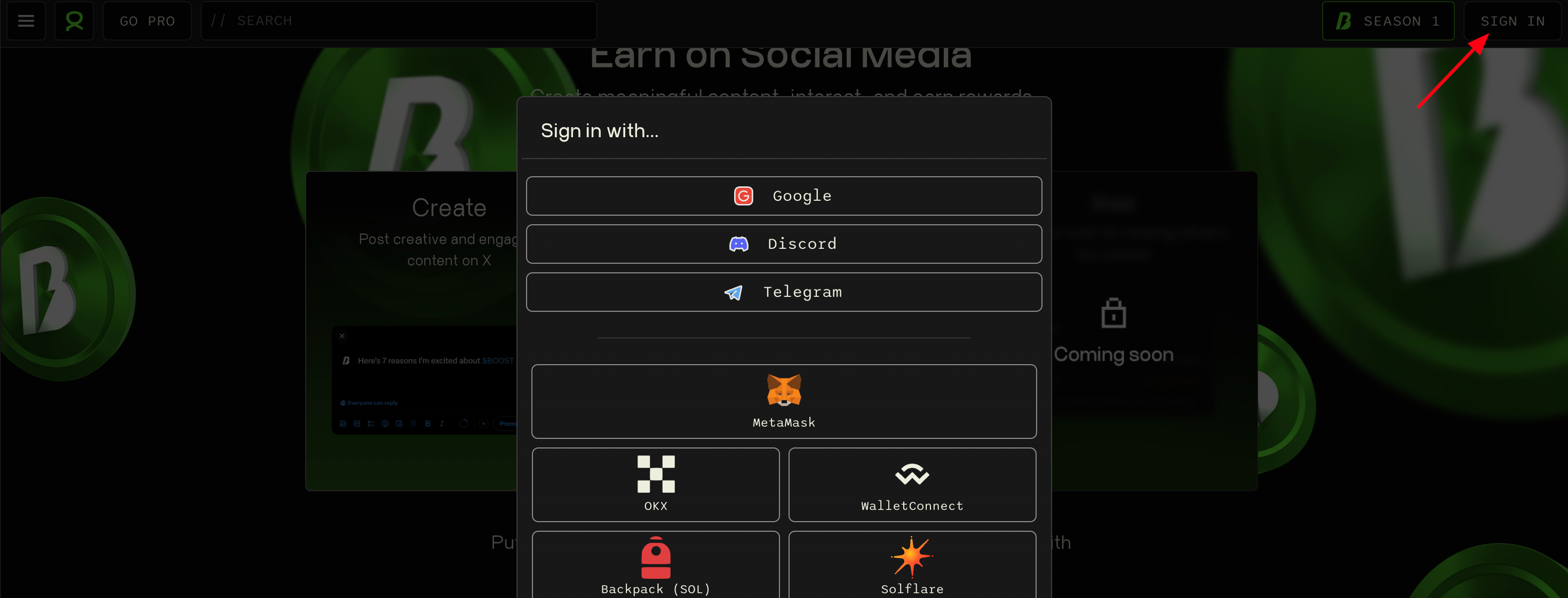Select the OKX wallet option
The height and width of the screenshot is (598, 1568).
pos(656,485)
